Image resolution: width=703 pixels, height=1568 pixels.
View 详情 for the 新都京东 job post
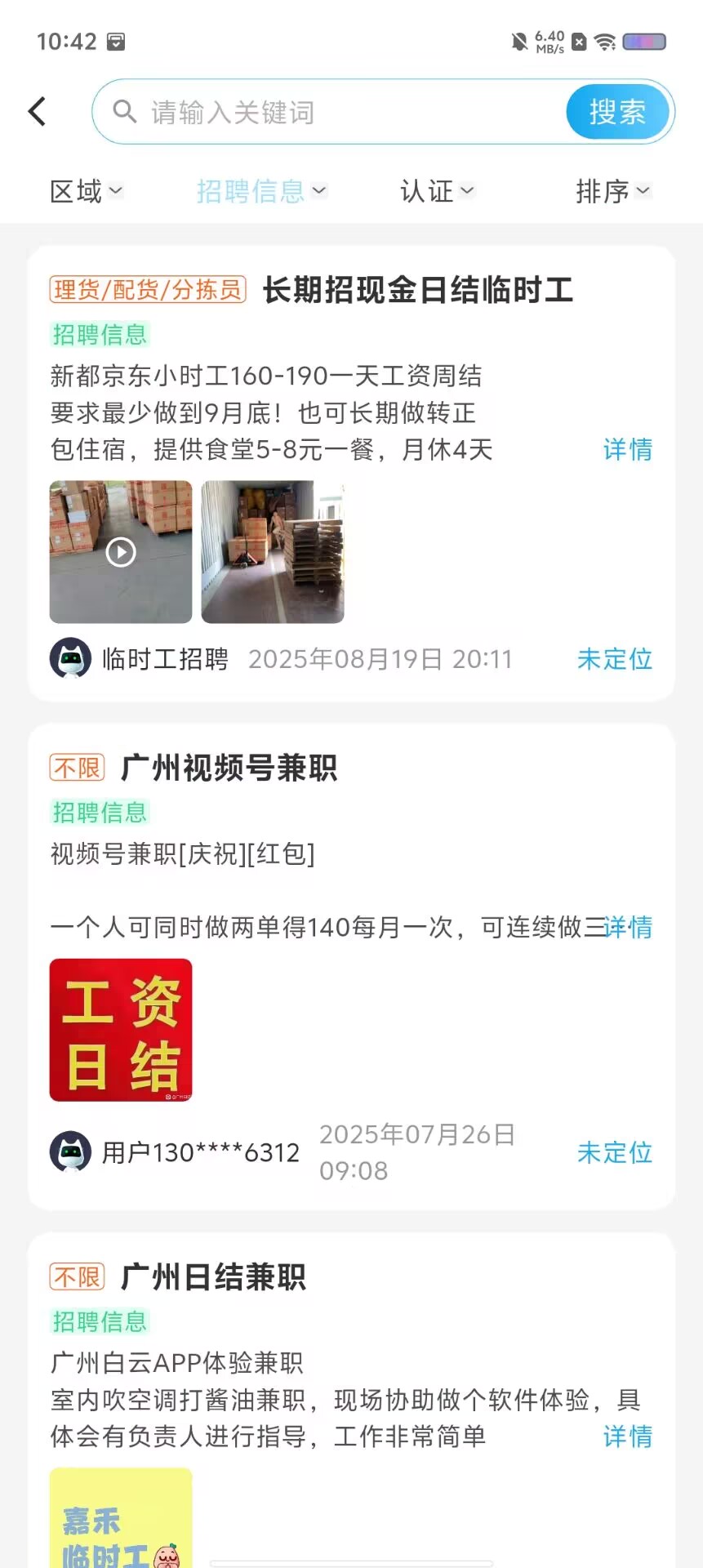[627, 449]
